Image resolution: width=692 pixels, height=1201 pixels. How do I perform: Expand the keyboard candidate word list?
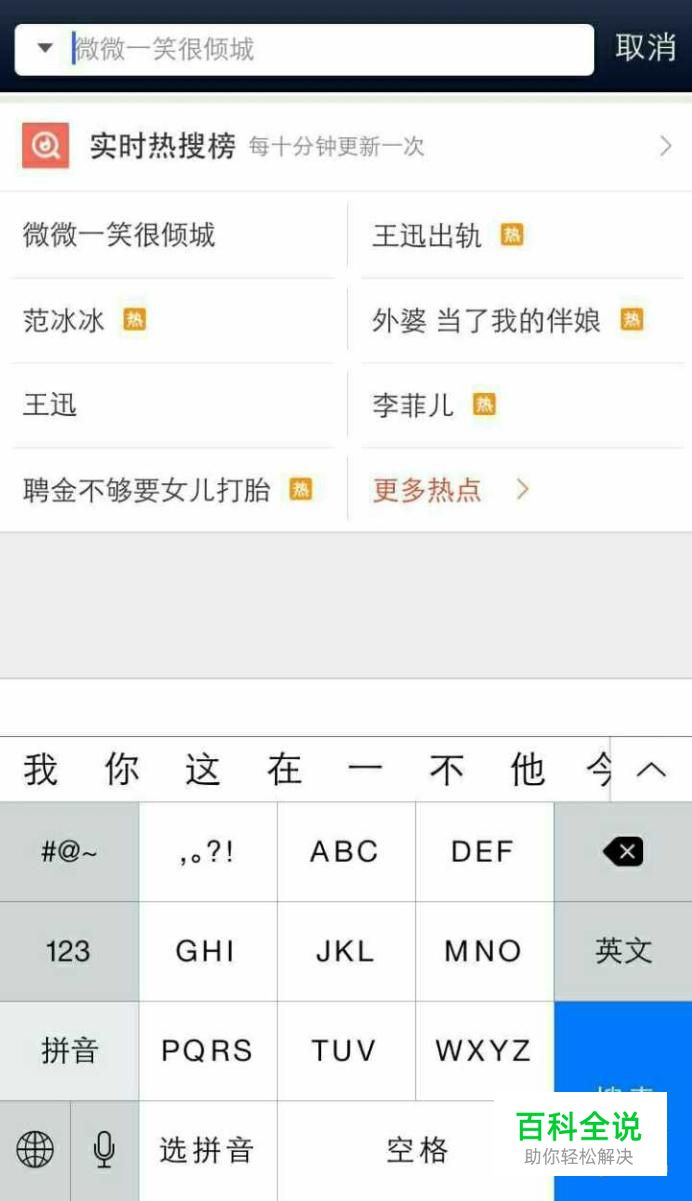coord(651,769)
